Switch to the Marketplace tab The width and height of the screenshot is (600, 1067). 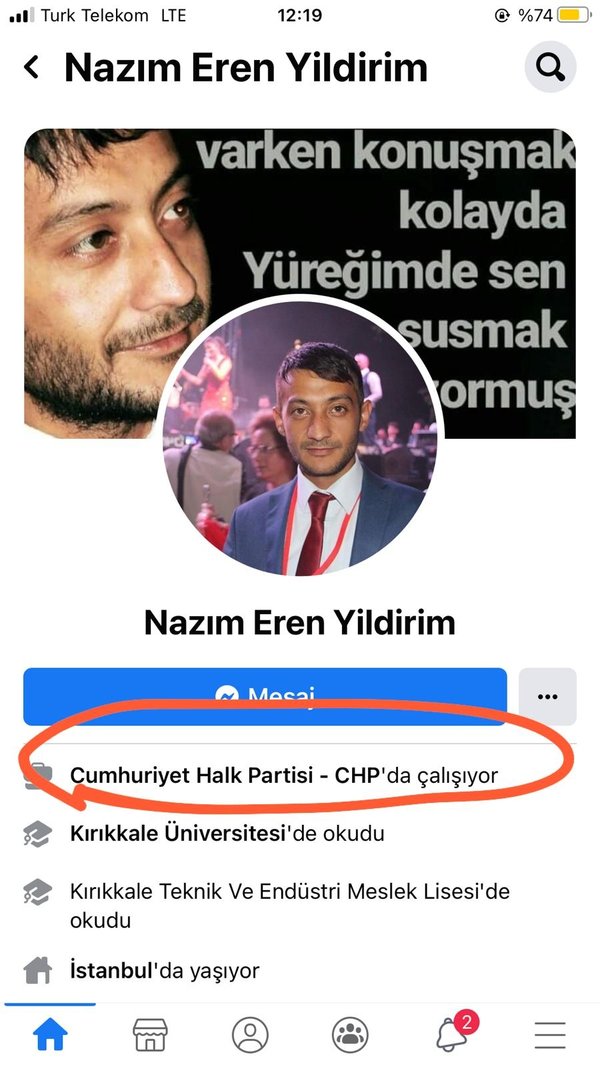click(x=150, y=1035)
